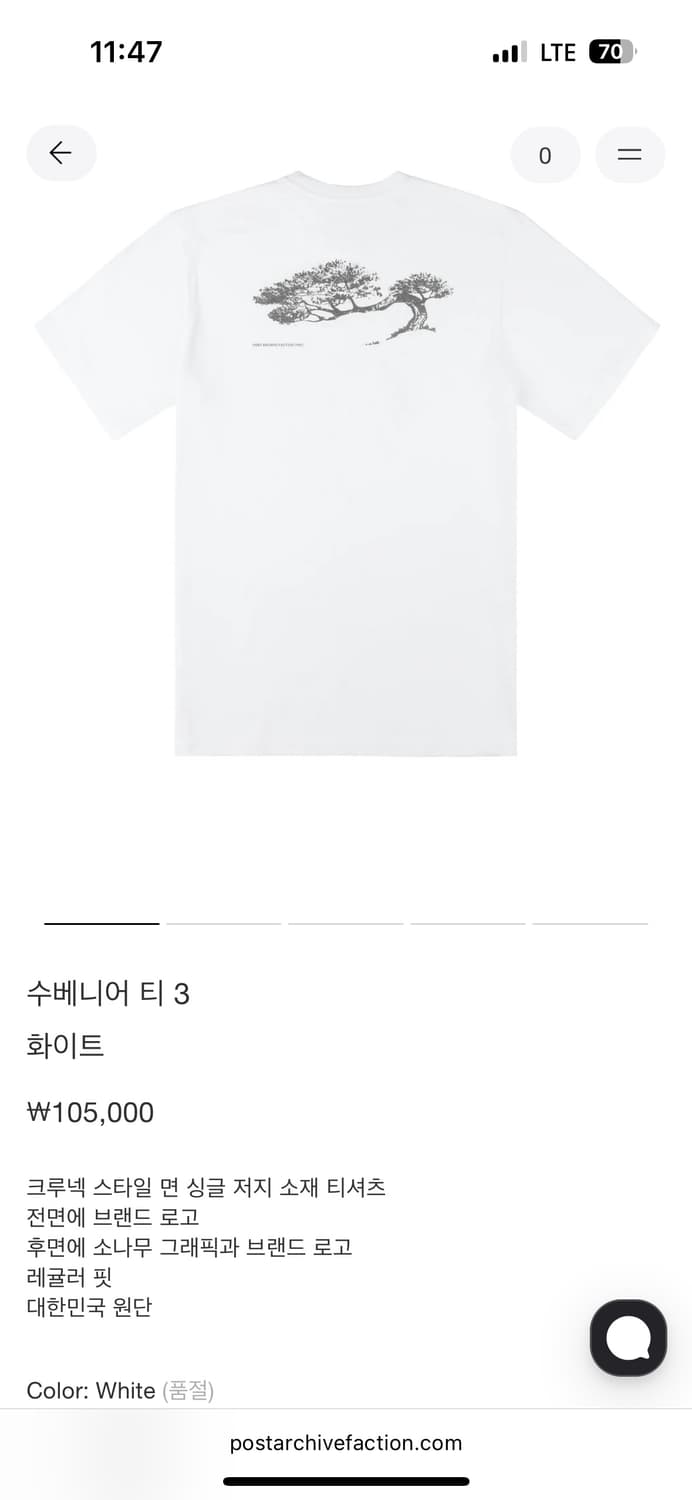Tap the postarchivefaction.com address bar
Screen dimensions: 692x1500
(x=346, y=1443)
